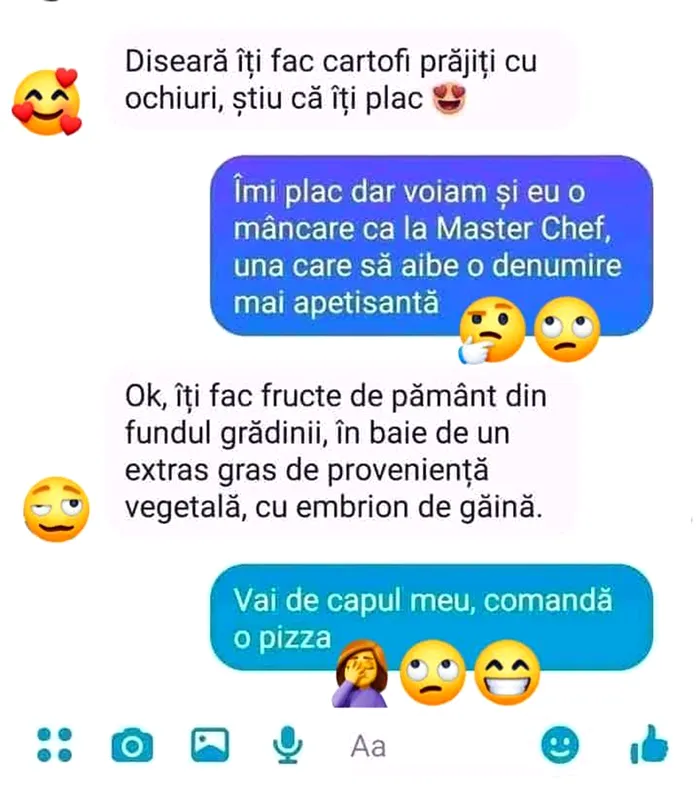This screenshot has width=700, height=785.
Task: Record a voice message with the microphone
Action: [288, 744]
